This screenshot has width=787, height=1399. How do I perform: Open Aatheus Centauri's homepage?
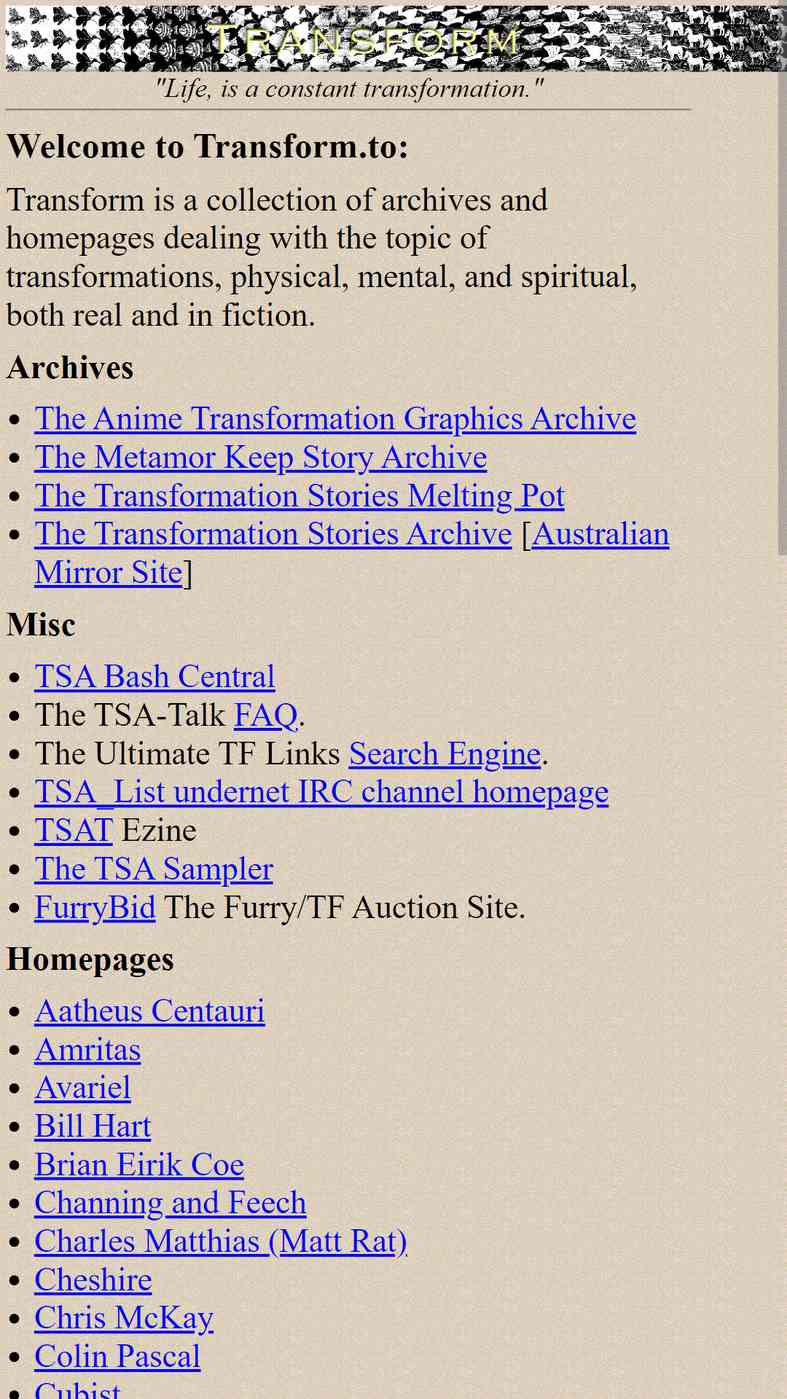tap(150, 1011)
